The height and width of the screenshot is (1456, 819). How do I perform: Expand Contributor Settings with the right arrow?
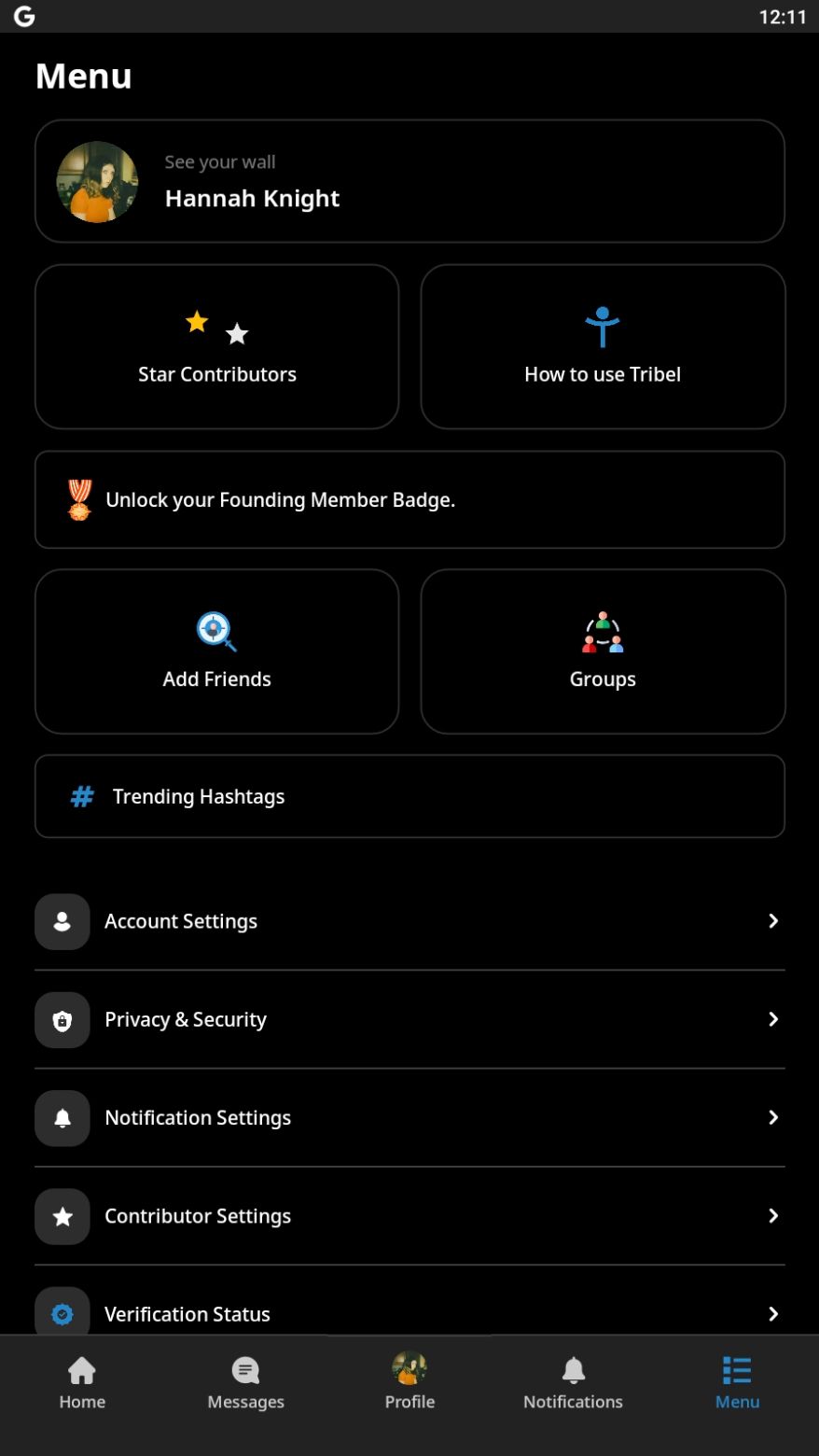773,1216
